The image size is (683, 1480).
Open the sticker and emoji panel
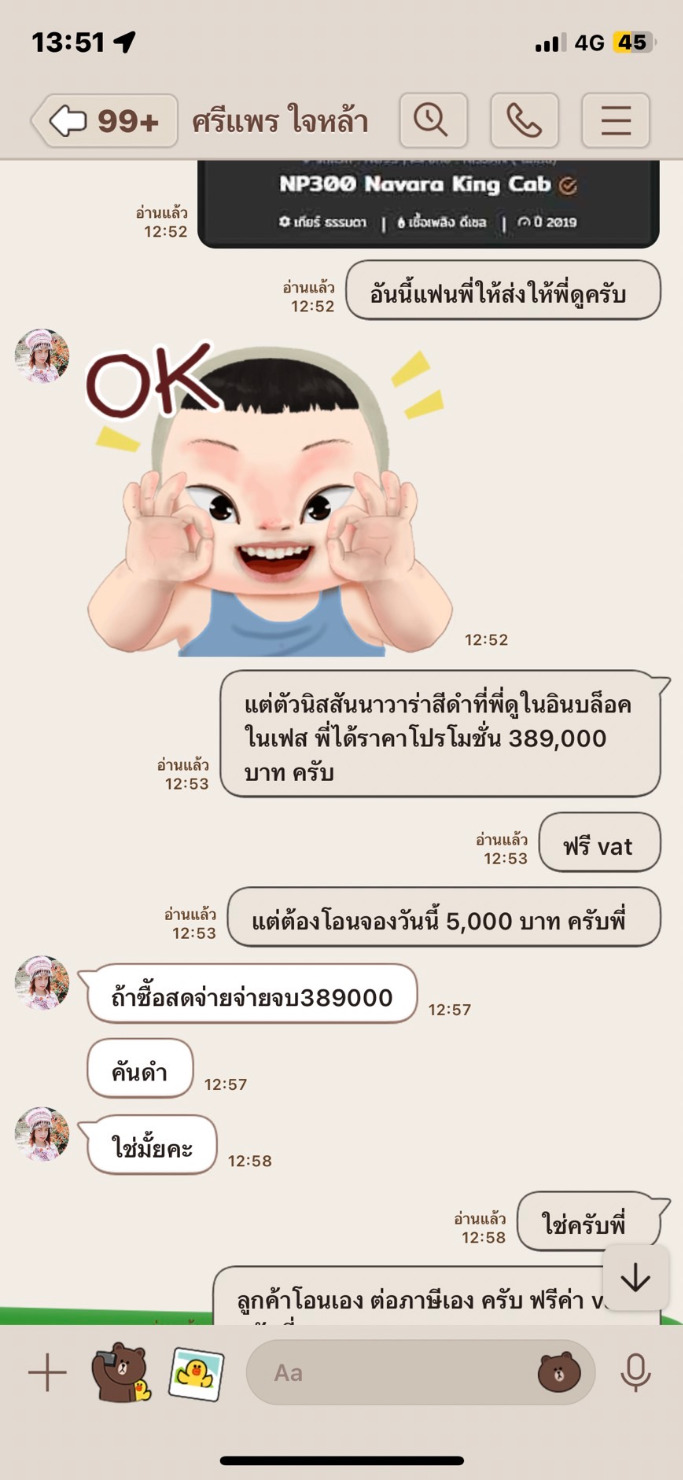coord(558,1372)
